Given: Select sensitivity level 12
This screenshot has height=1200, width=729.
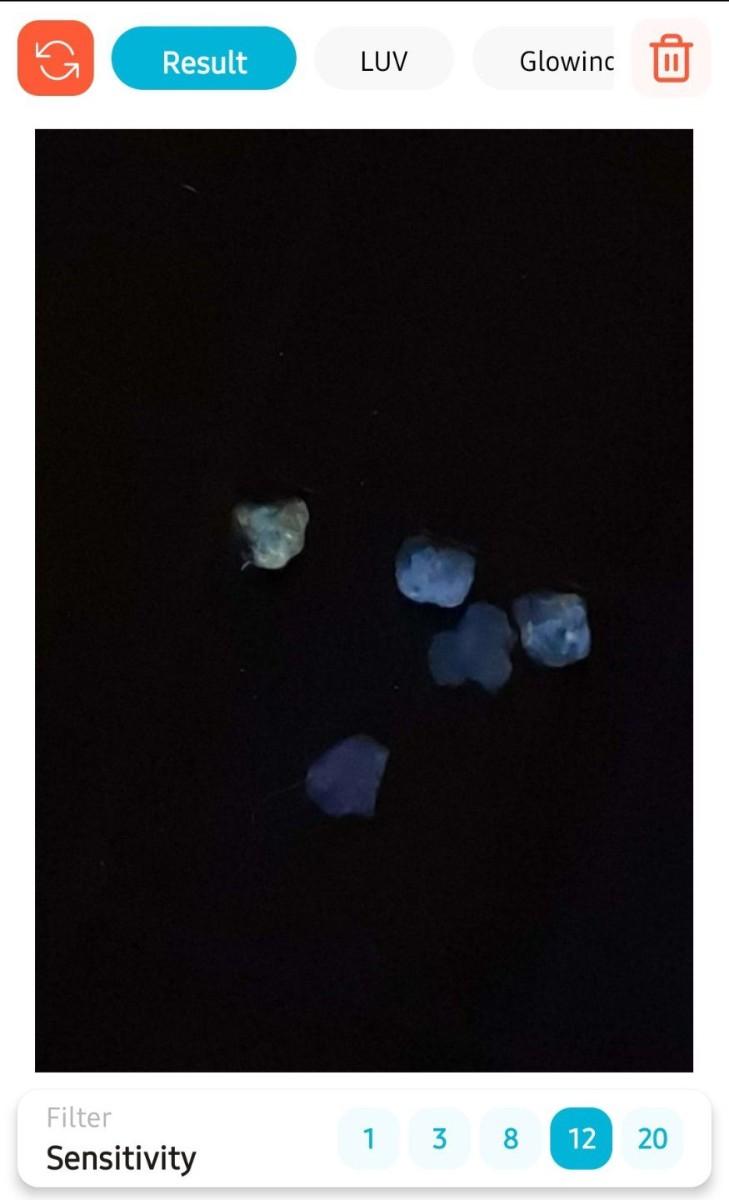Looking at the screenshot, I should (581, 1138).
